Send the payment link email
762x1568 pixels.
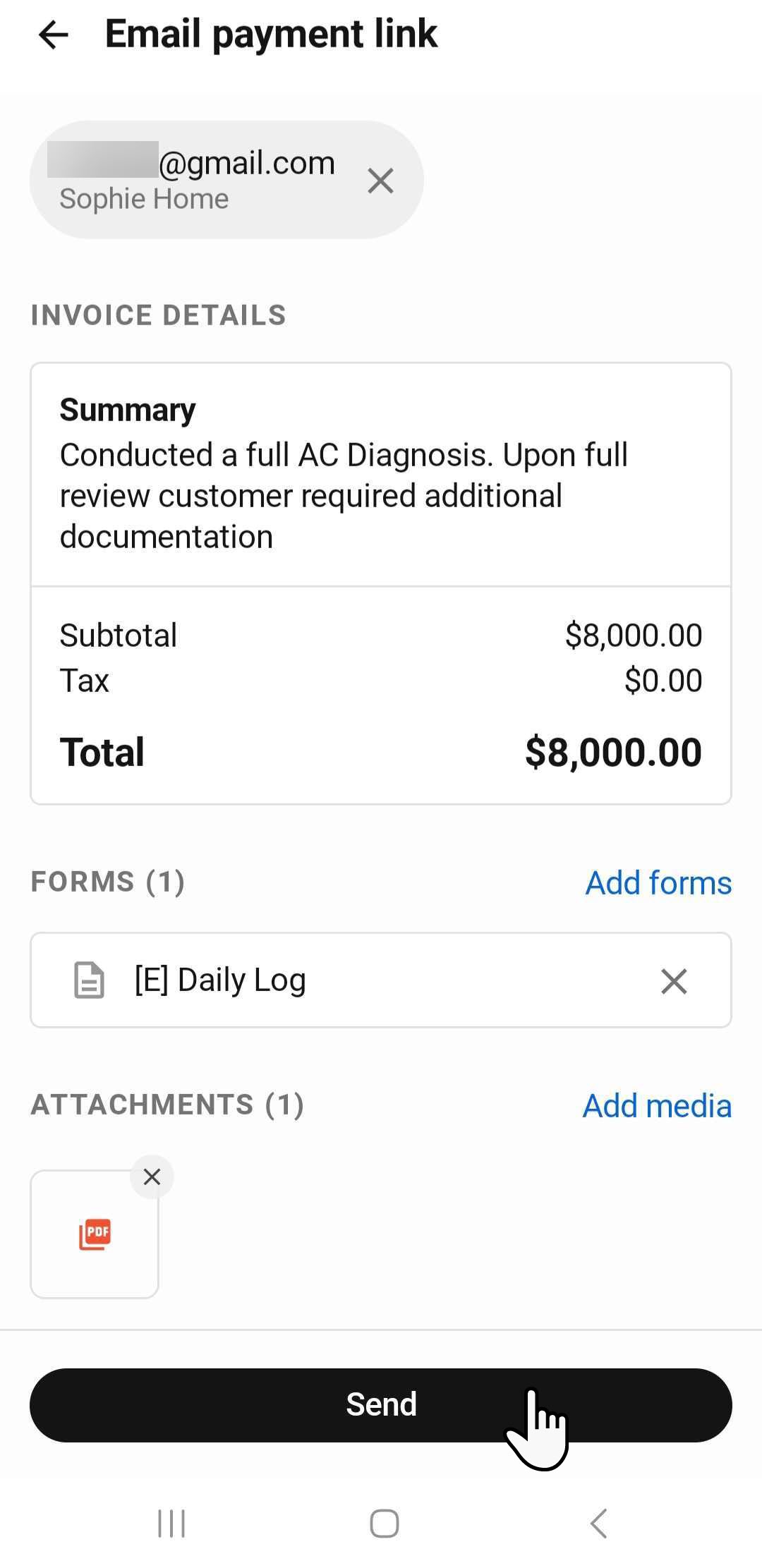click(x=381, y=1404)
